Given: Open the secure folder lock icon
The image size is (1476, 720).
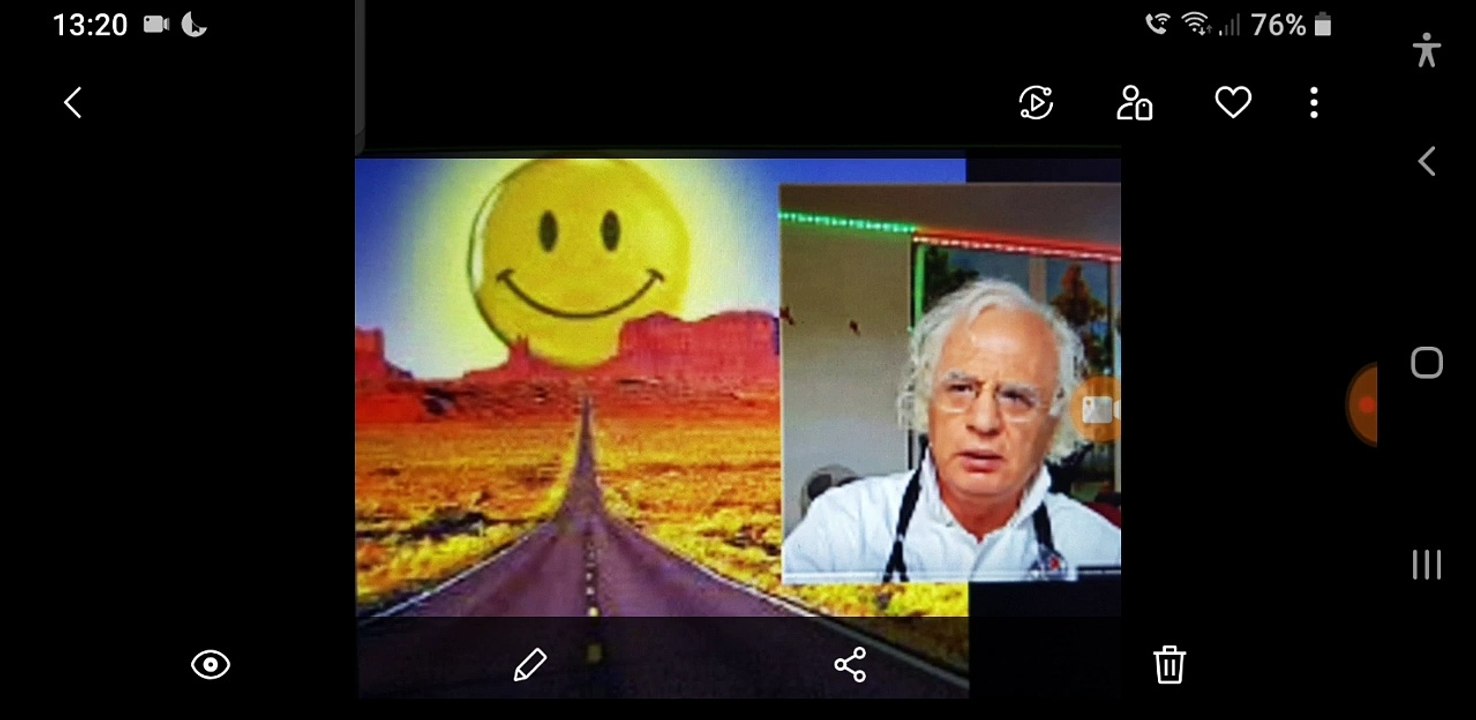Looking at the screenshot, I should click(1134, 102).
